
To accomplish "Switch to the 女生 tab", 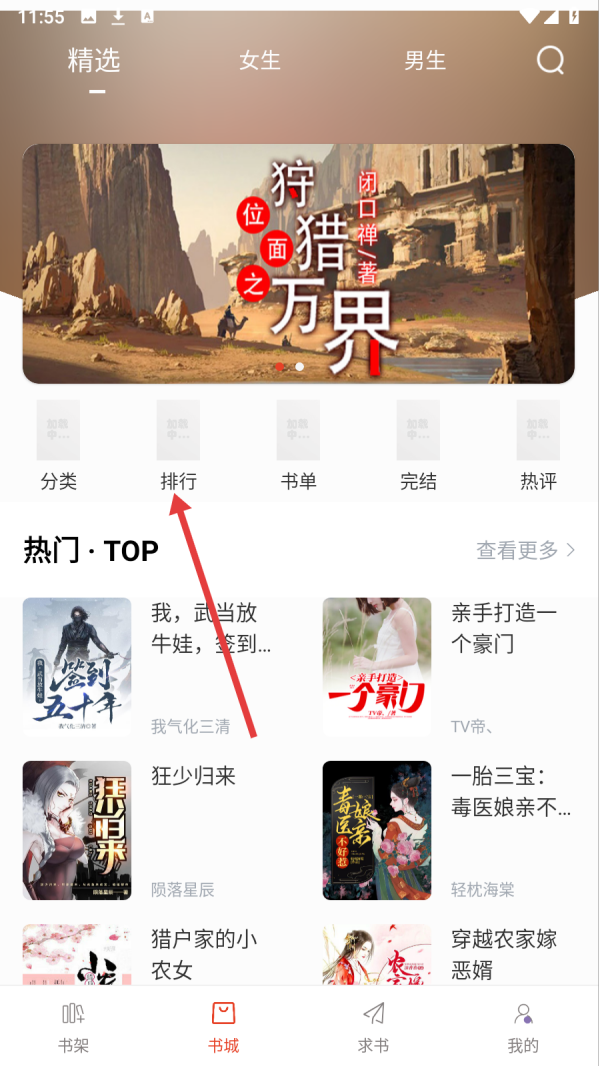I will pos(260,61).
